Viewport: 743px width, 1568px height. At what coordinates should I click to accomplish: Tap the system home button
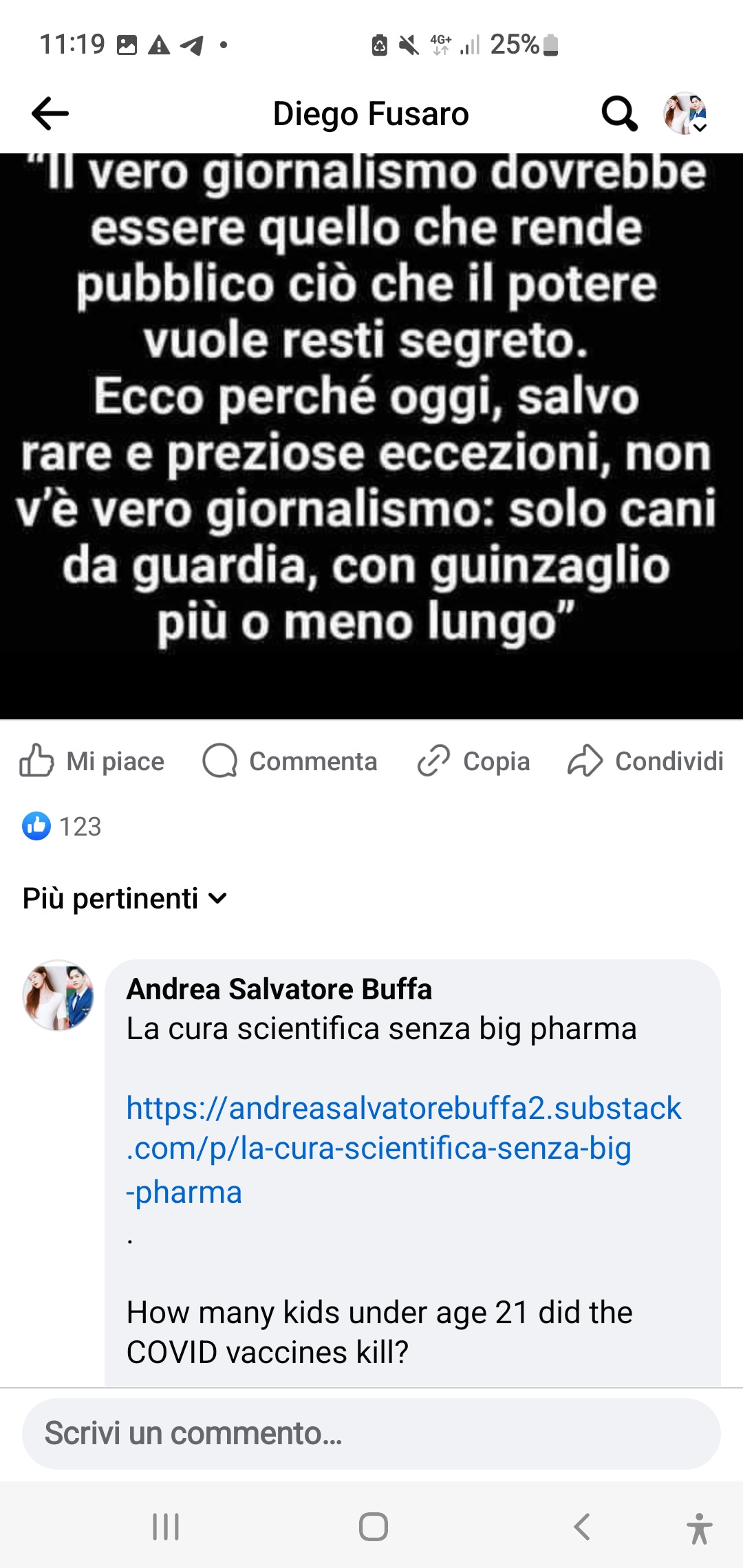coord(373,1527)
